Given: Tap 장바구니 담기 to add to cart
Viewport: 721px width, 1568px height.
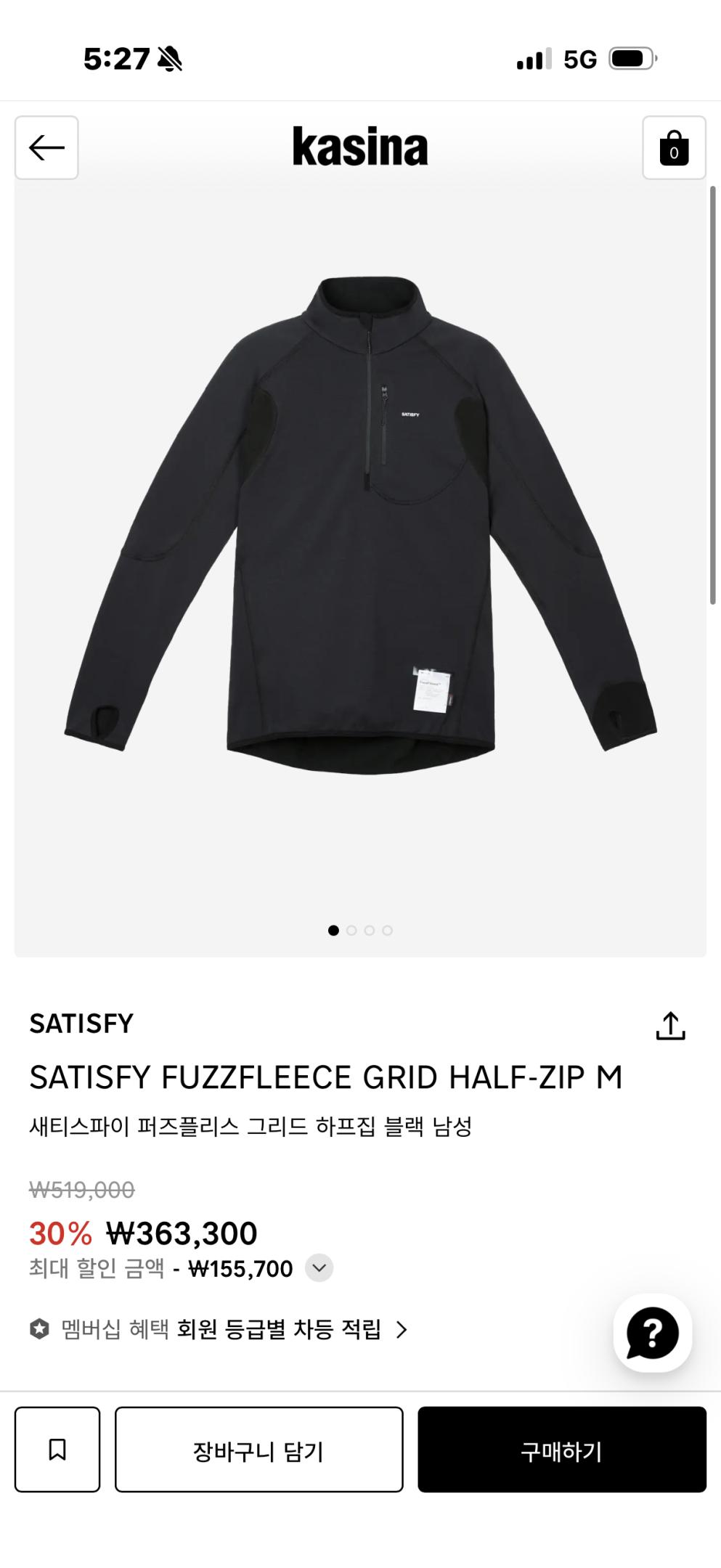Looking at the screenshot, I should click(x=258, y=1449).
